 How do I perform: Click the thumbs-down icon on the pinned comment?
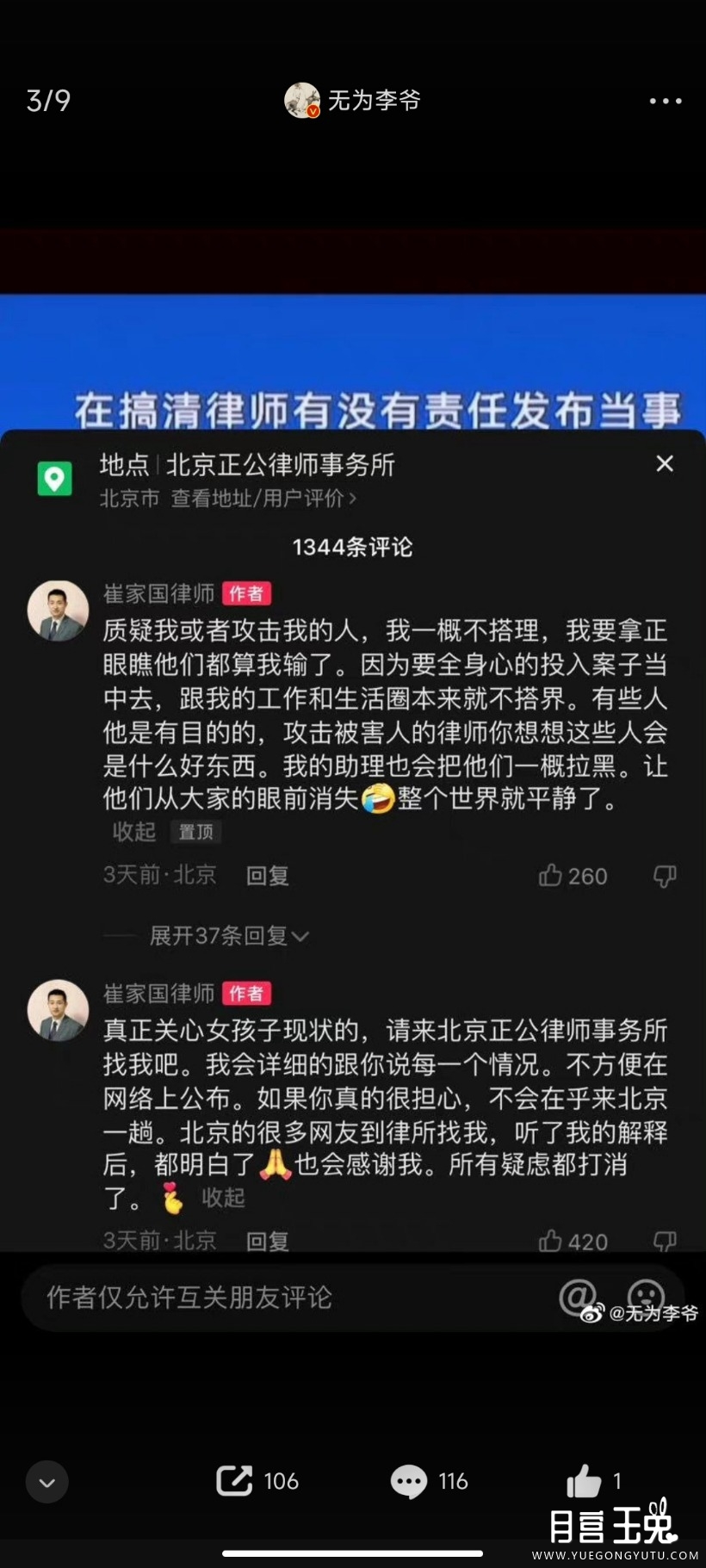coord(665,876)
